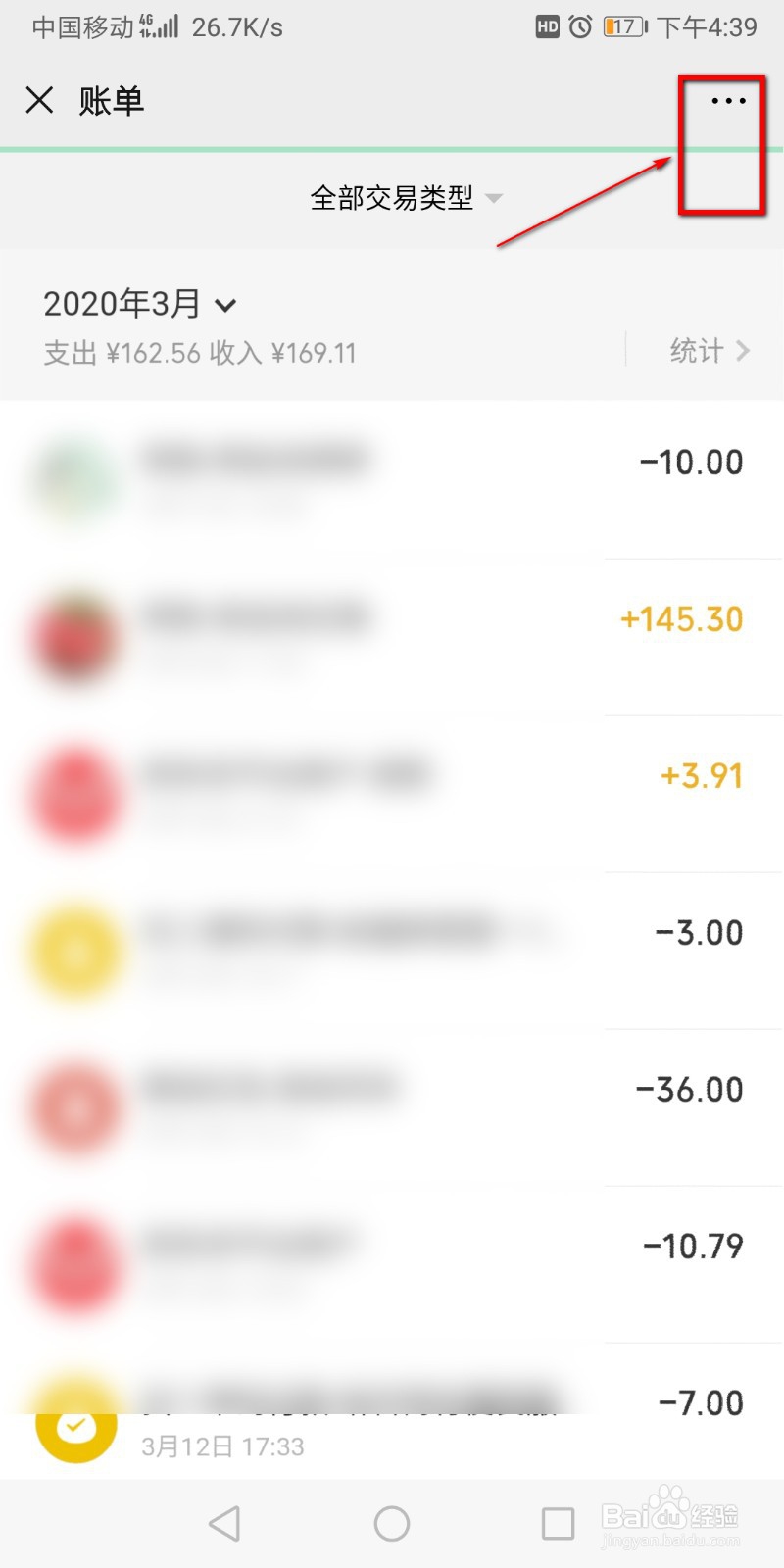Image resolution: width=784 pixels, height=1568 pixels.
Task: Tap the system home button
Action: (x=392, y=1523)
